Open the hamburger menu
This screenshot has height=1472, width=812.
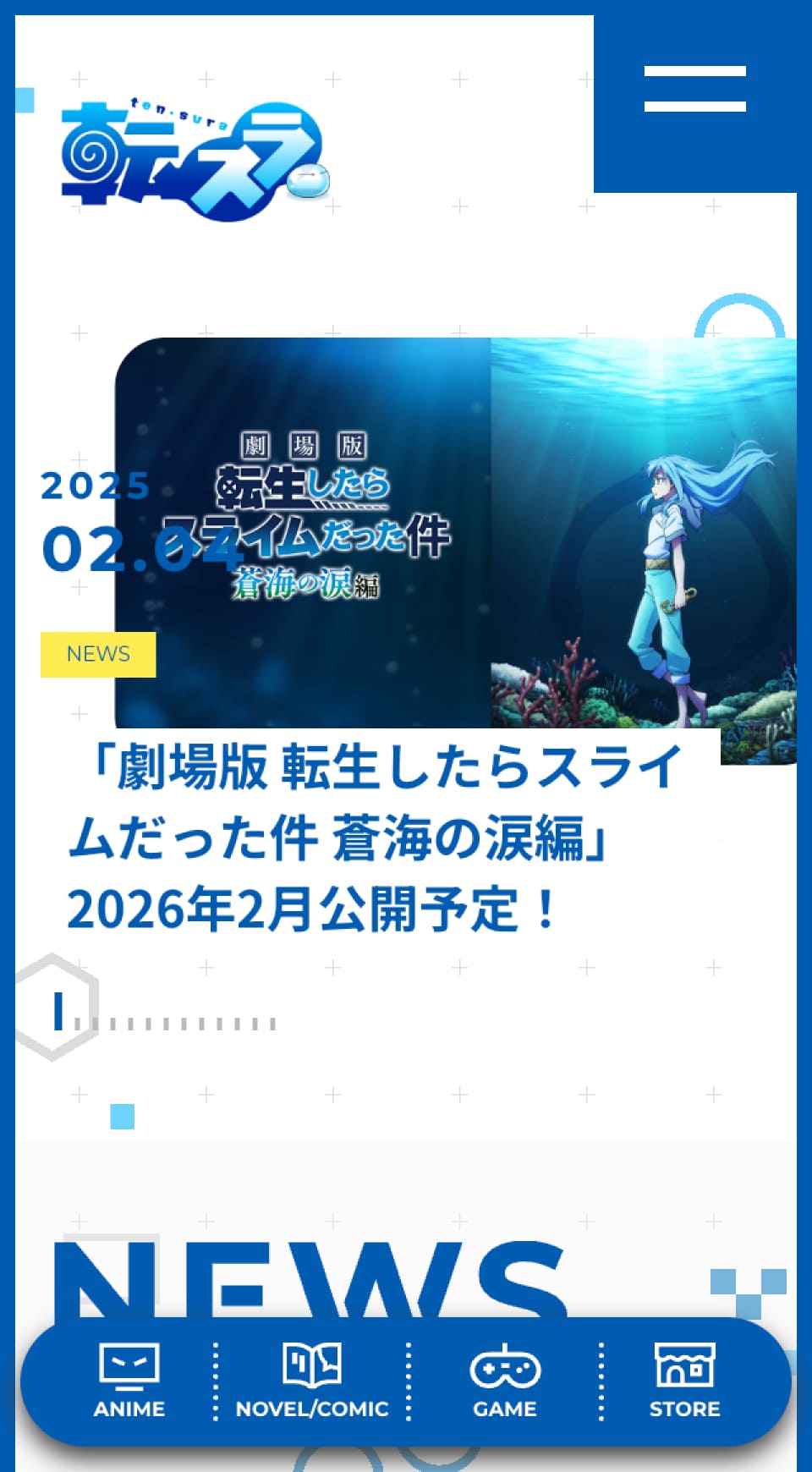tap(694, 90)
